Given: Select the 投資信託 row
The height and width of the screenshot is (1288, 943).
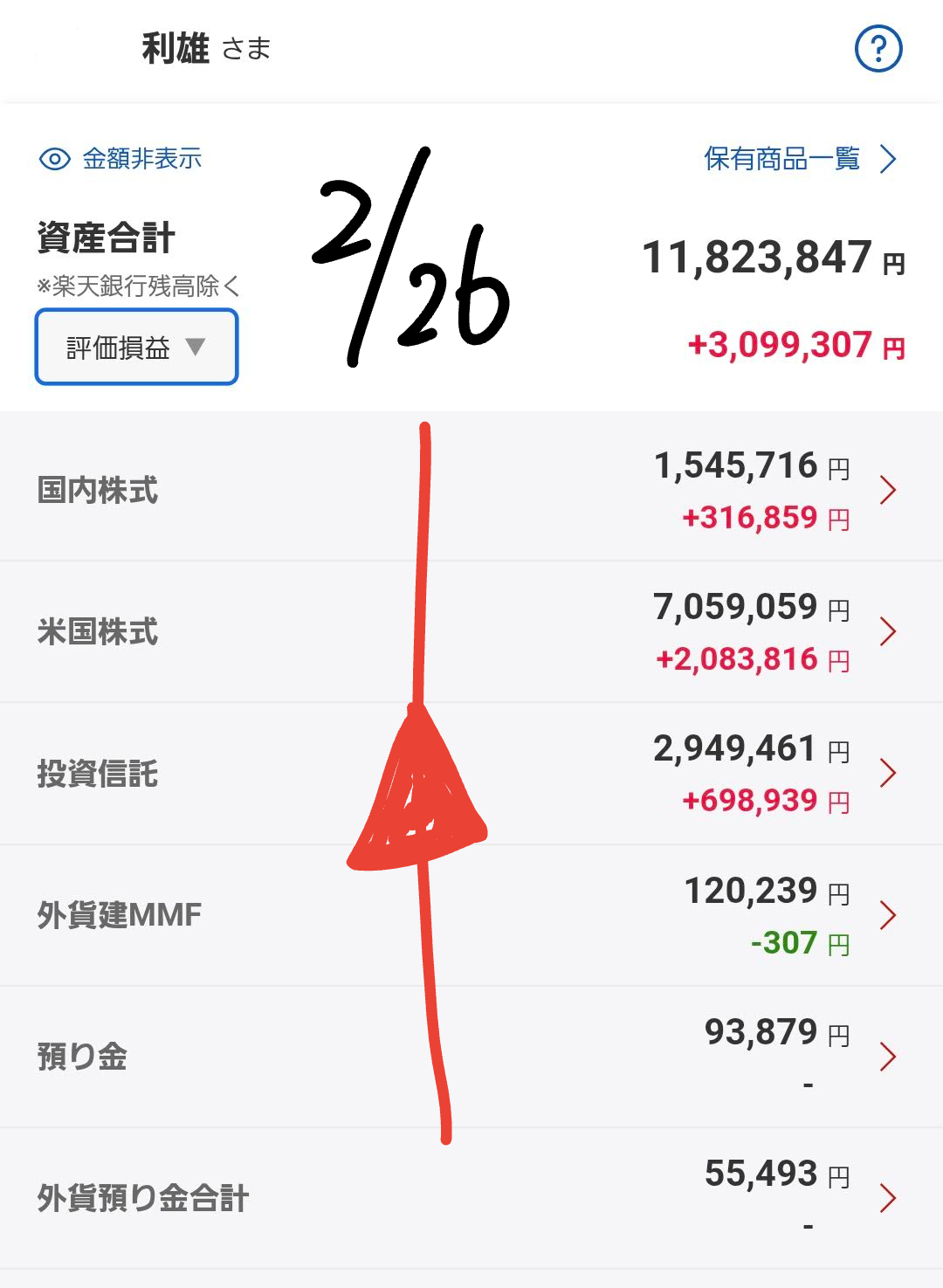Looking at the screenshot, I should 471,774.
